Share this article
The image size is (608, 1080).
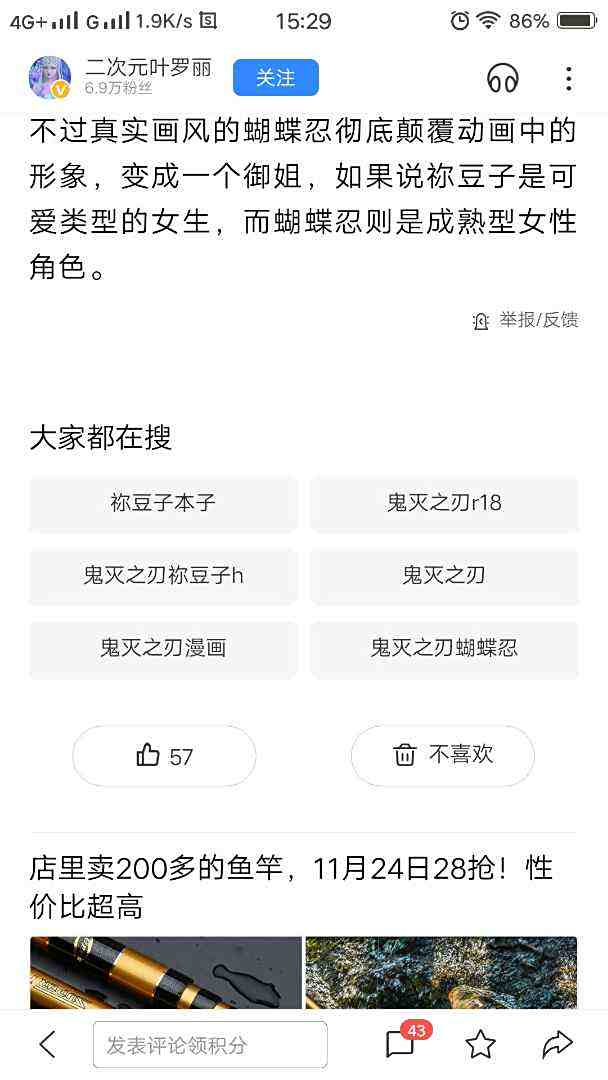tap(557, 1045)
